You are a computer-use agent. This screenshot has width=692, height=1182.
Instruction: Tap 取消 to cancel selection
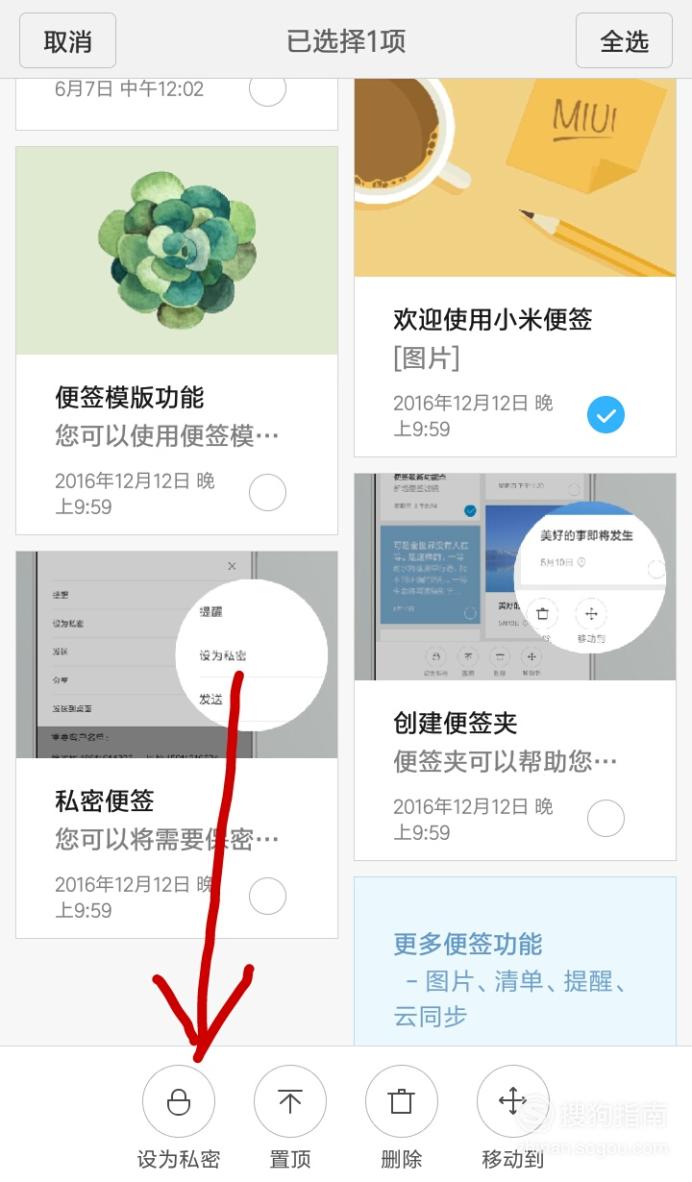(68, 41)
